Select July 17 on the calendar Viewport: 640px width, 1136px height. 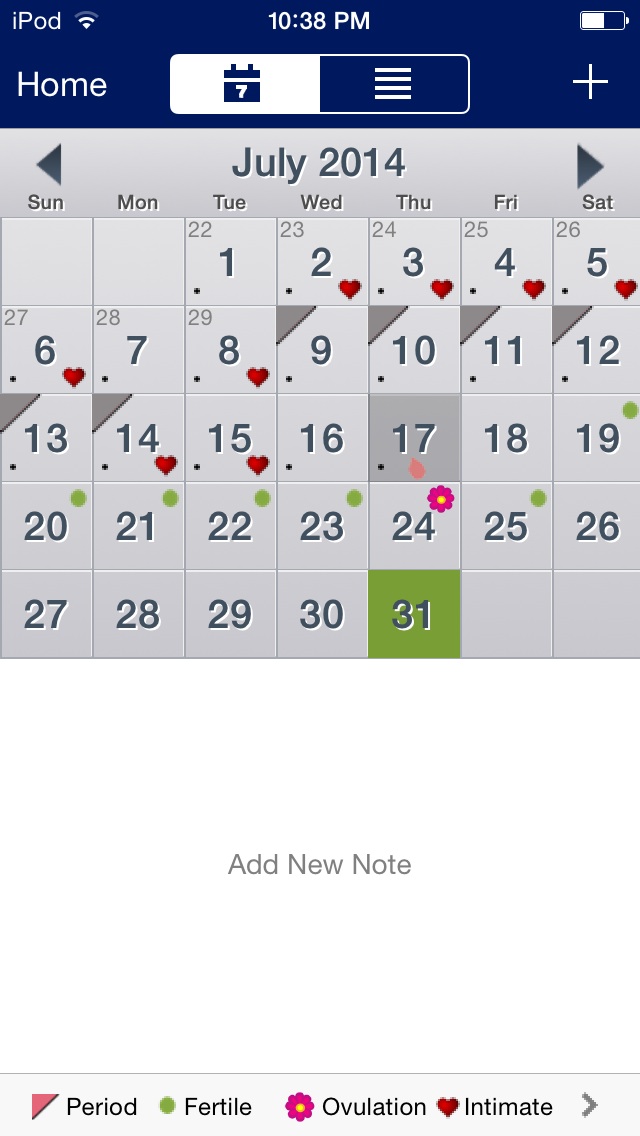[414, 438]
